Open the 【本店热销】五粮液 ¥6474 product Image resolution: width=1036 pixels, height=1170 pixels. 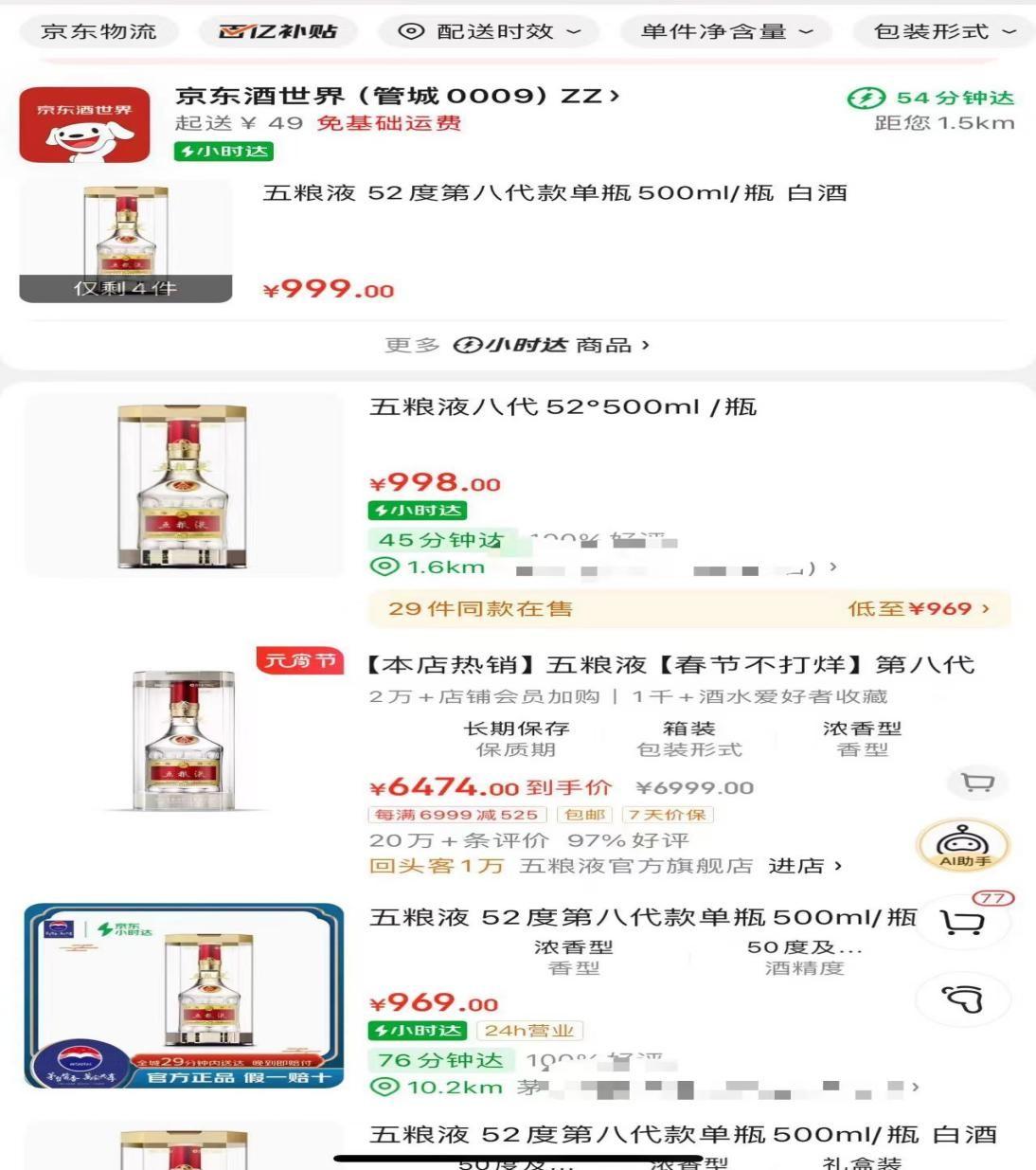(x=670, y=665)
